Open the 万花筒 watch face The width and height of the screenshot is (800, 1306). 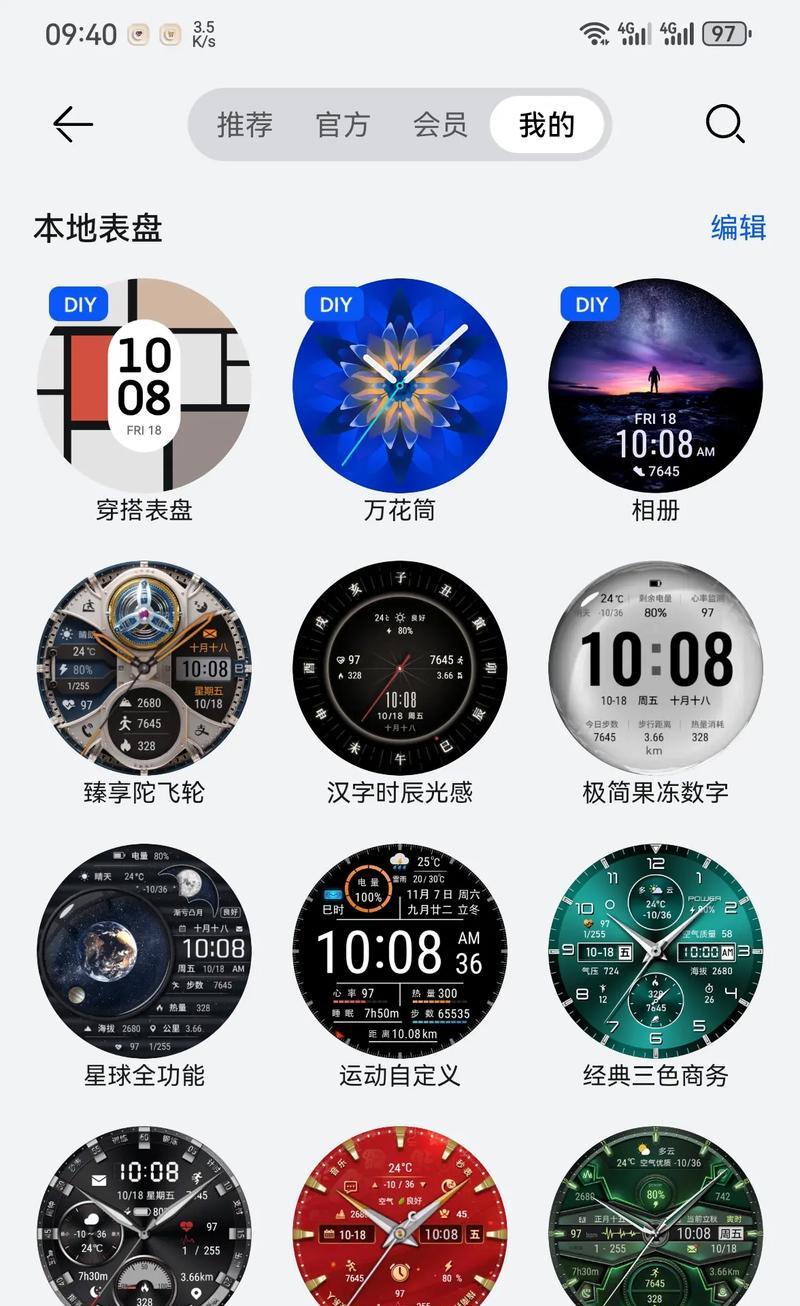pyautogui.click(x=400, y=385)
